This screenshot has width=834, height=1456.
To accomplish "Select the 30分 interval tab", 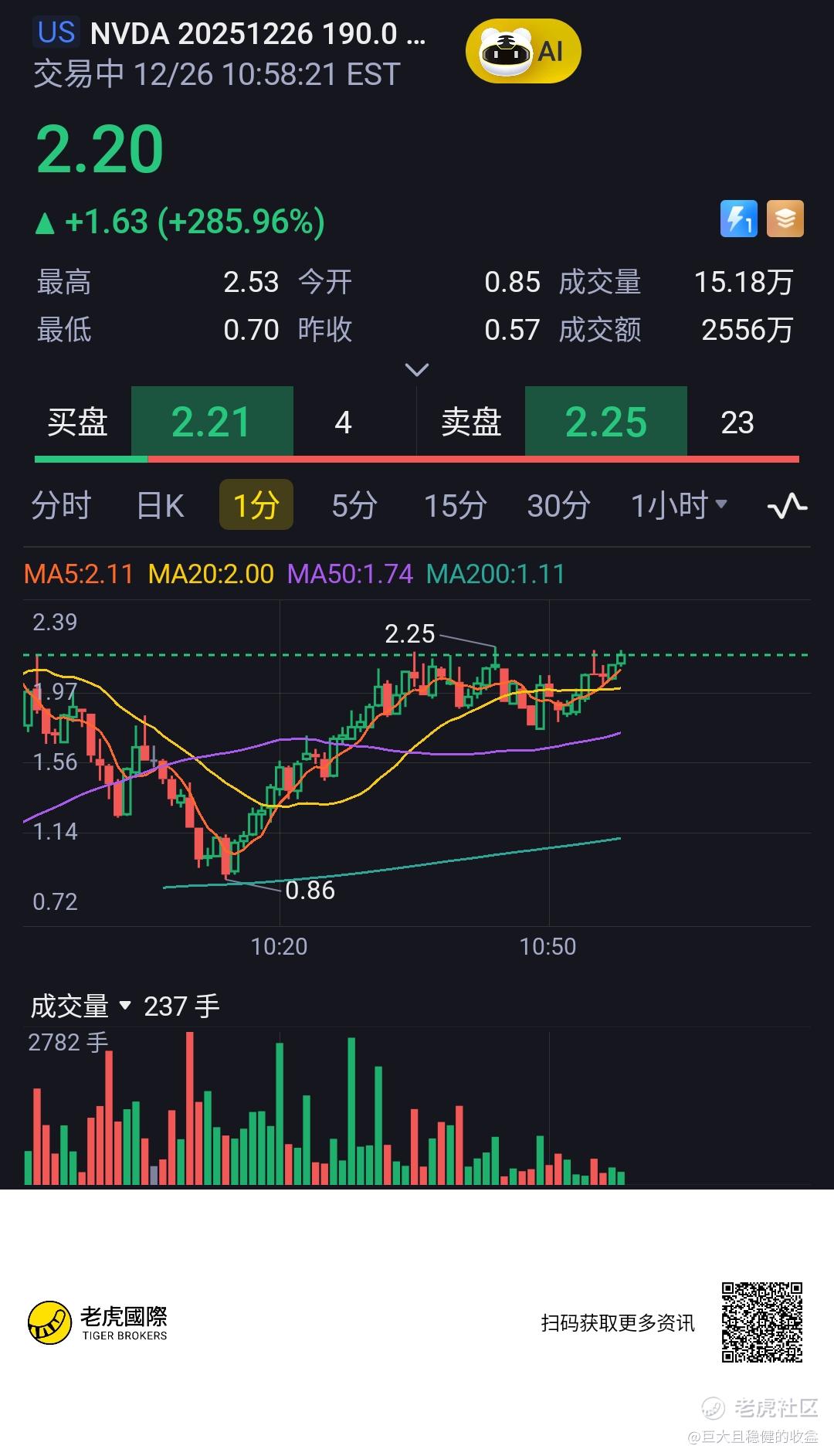I will (x=558, y=505).
